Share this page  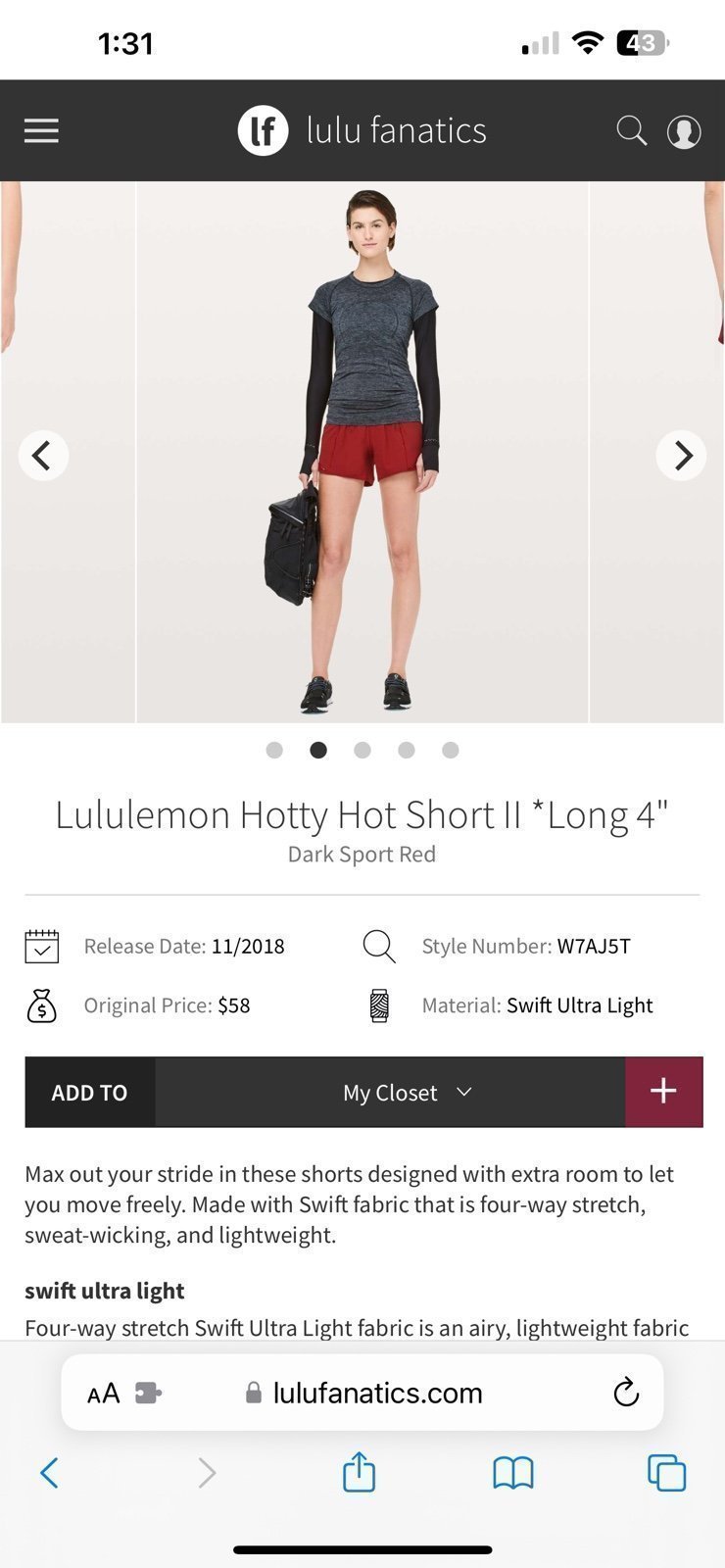[x=360, y=1471]
